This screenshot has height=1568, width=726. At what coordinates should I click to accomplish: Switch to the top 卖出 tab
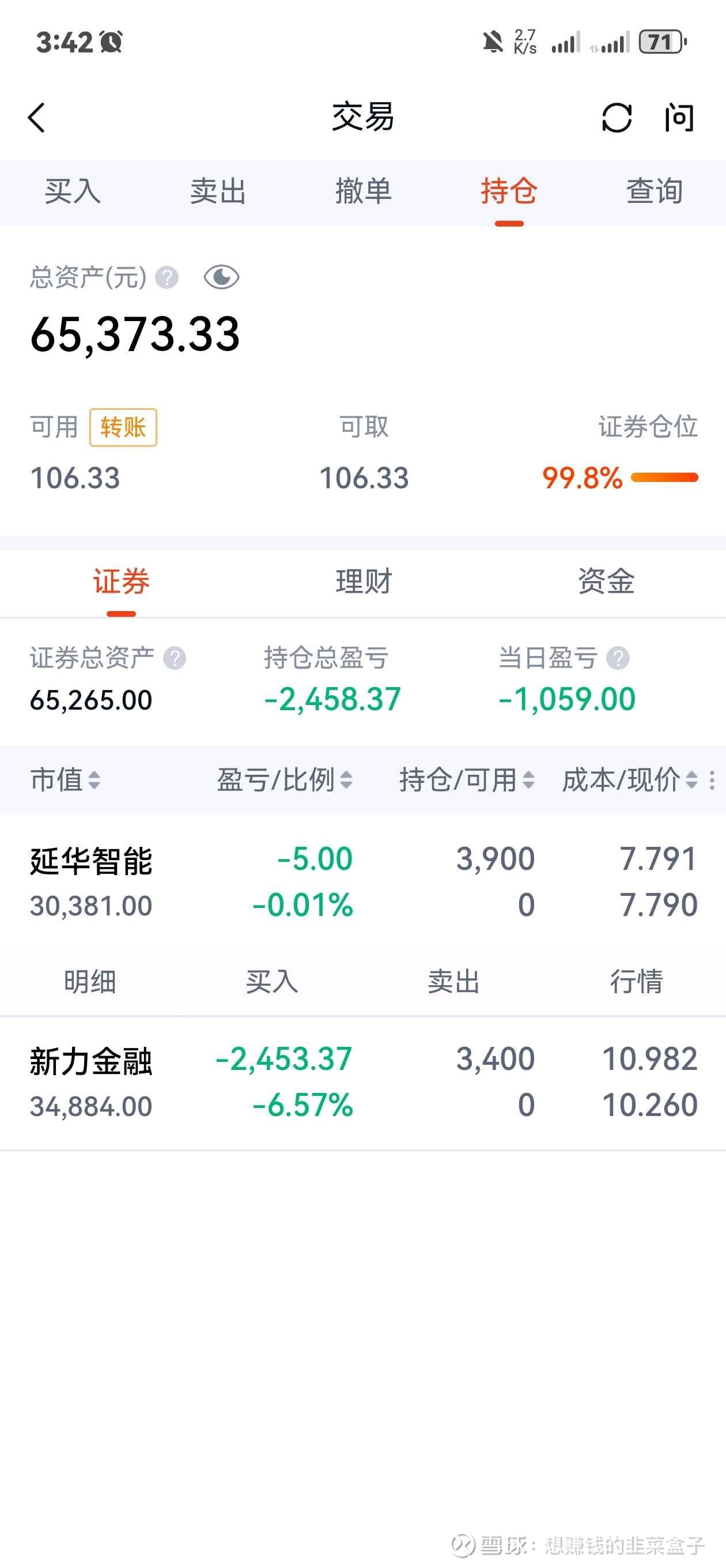coord(218,191)
